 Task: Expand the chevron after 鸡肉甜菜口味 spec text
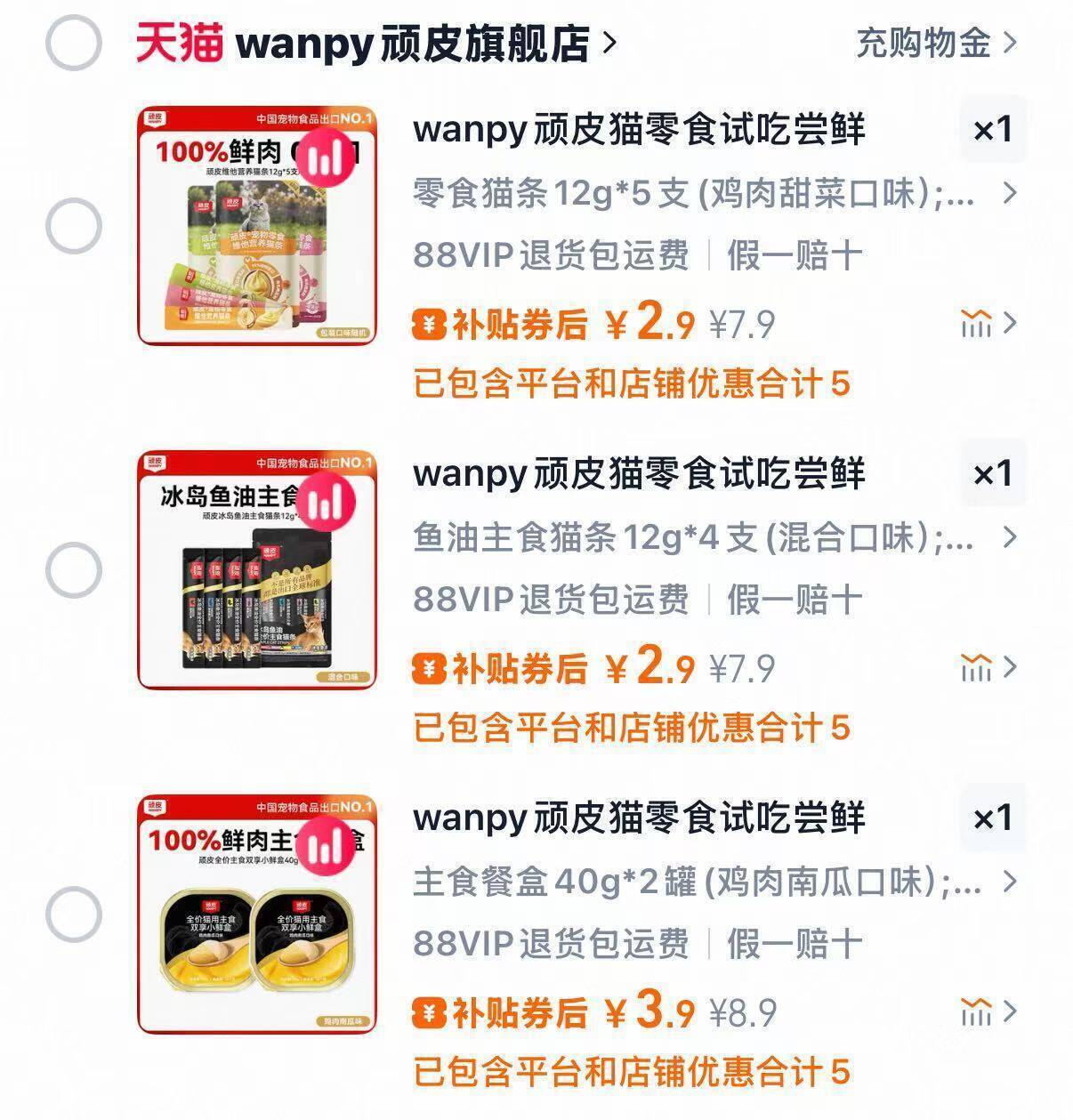tap(1012, 189)
